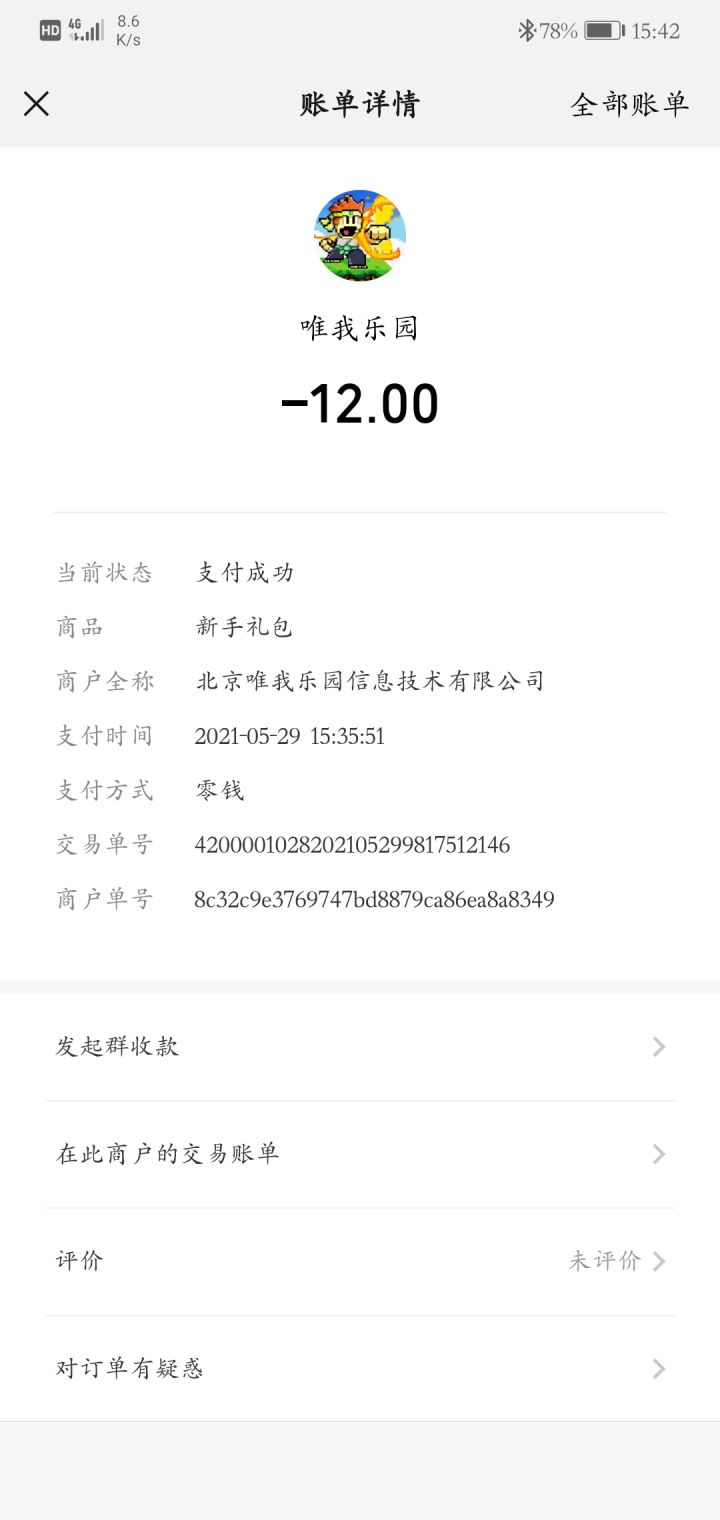
Task: Tap the X close icon at top left
Action: tap(36, 103)
